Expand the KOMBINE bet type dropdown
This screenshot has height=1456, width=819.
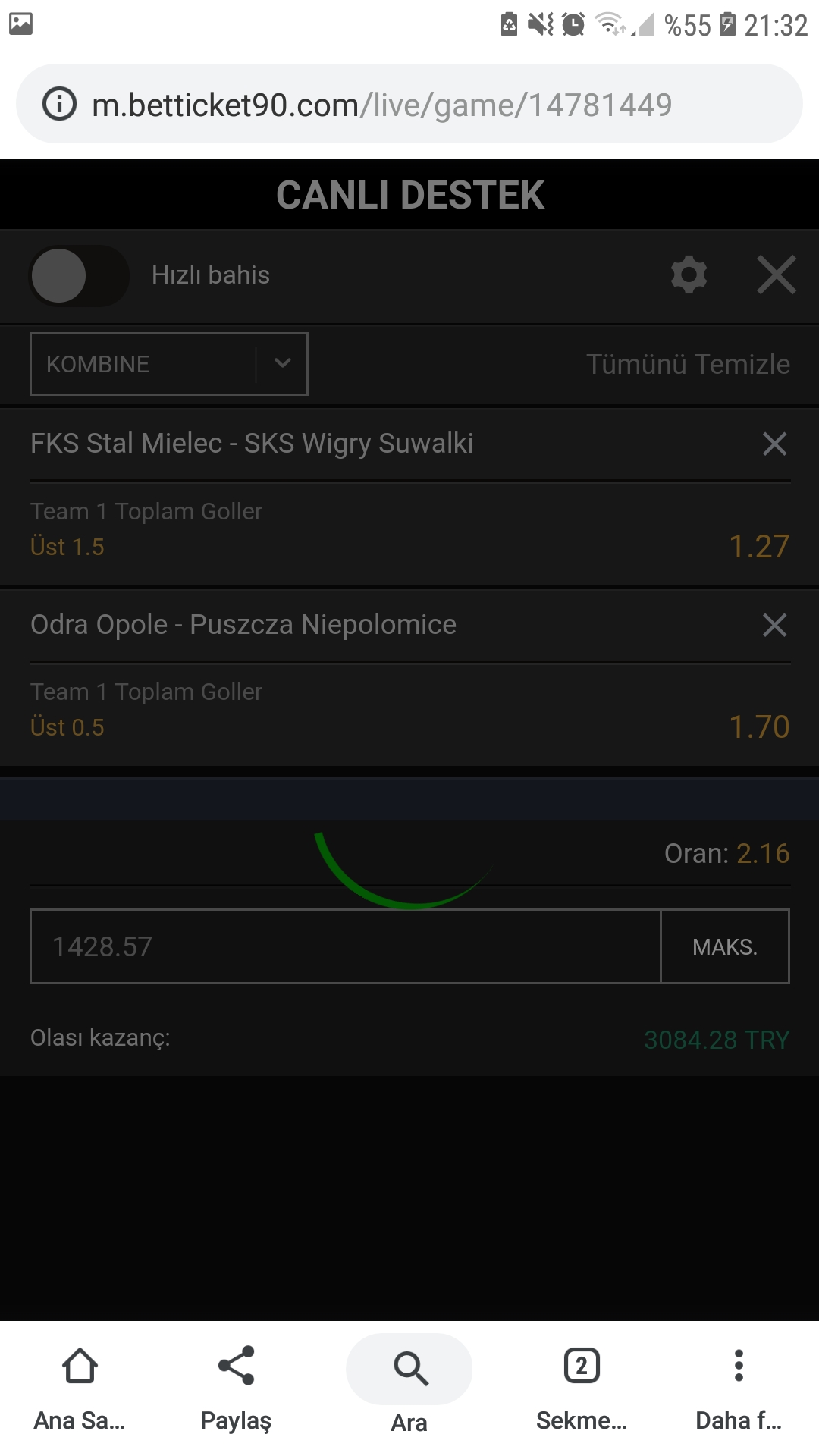coord(169,364)
